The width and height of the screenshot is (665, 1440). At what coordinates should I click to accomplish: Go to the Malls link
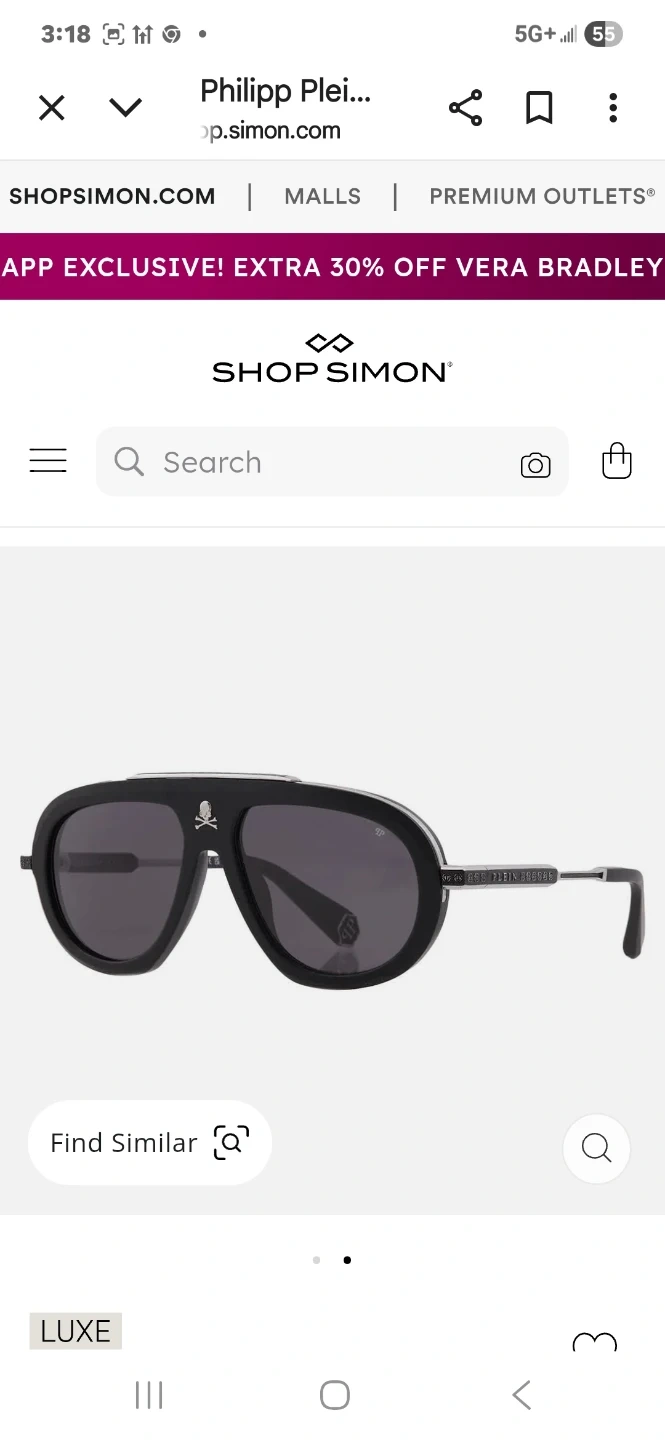coord(322,196)
